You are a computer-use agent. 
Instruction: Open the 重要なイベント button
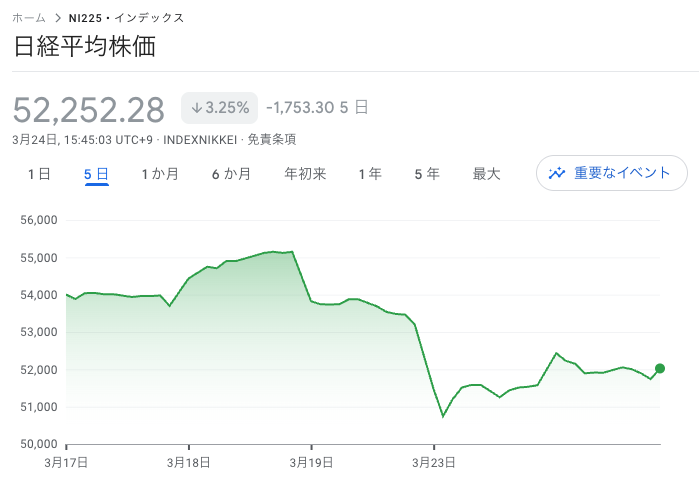pyautogui.click(x=611, y=173)
